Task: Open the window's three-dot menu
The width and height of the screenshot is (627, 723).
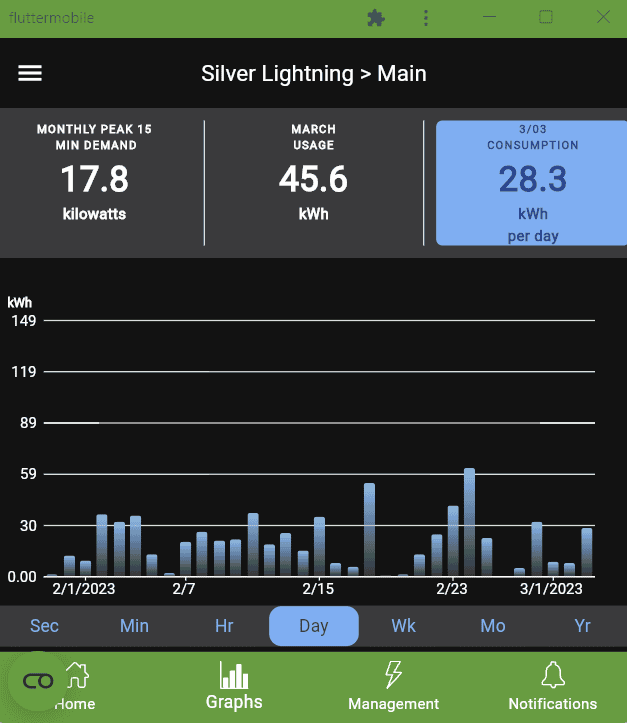Action: pyautogui.click(x=426, y=18)
